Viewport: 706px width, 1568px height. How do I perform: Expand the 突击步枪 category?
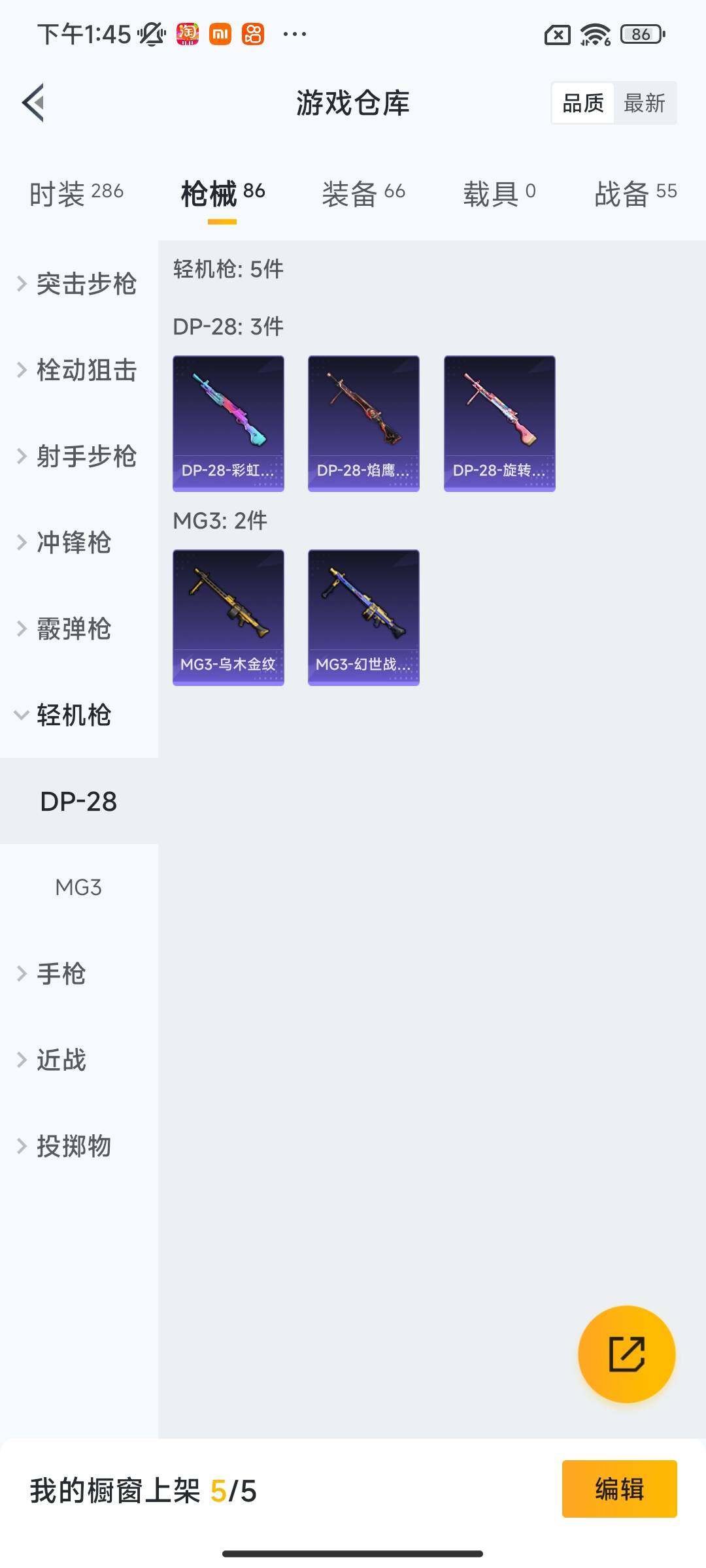[78, 284]
